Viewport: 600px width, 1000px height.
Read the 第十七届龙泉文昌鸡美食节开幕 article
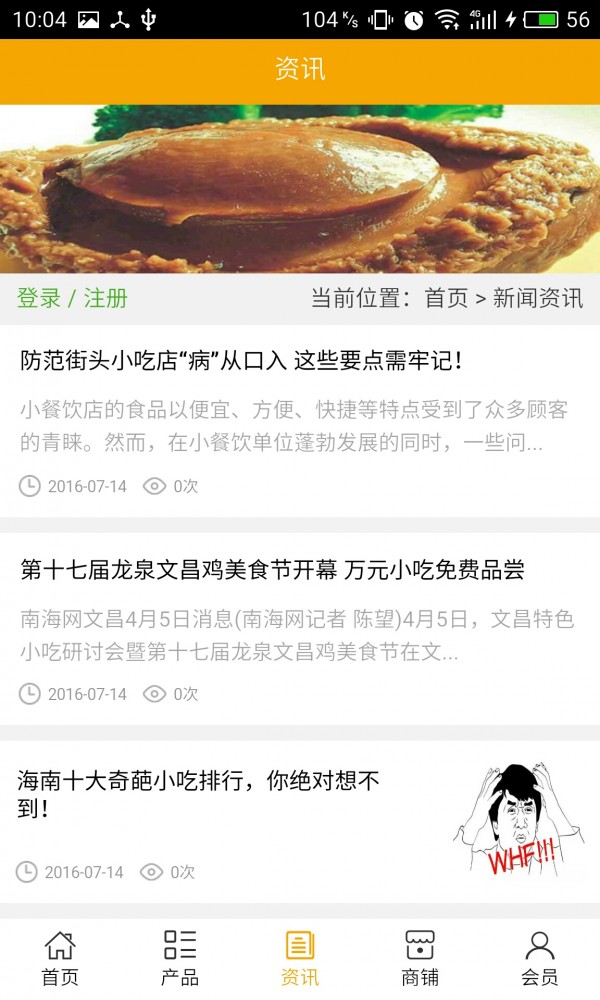click(272, 570)
